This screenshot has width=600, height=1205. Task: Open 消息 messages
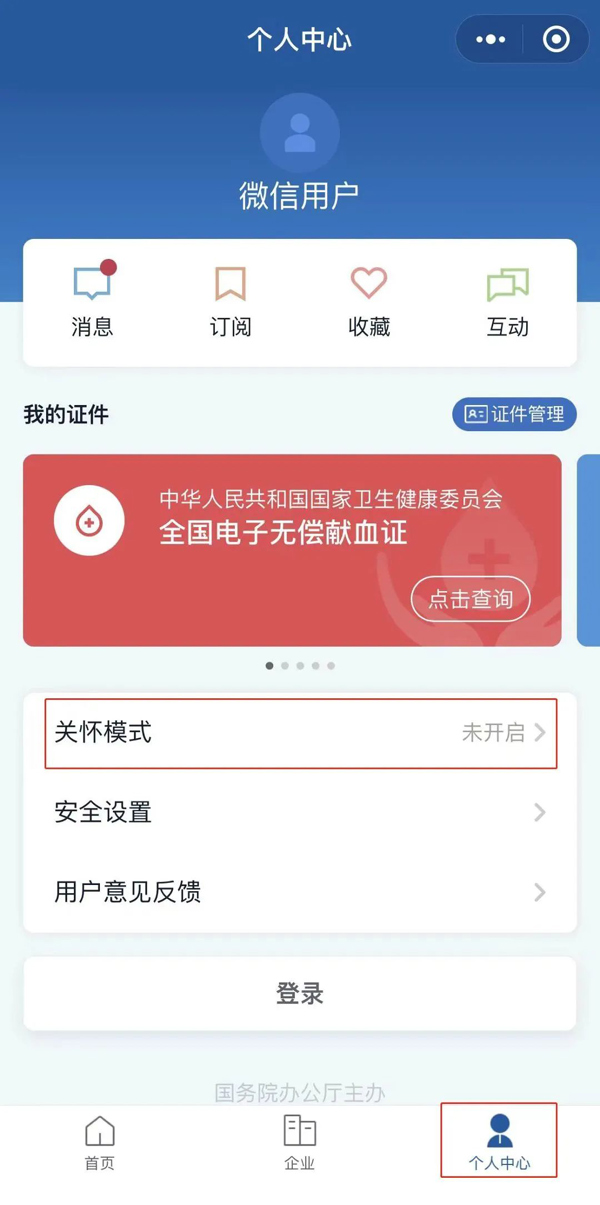[92, 300]
